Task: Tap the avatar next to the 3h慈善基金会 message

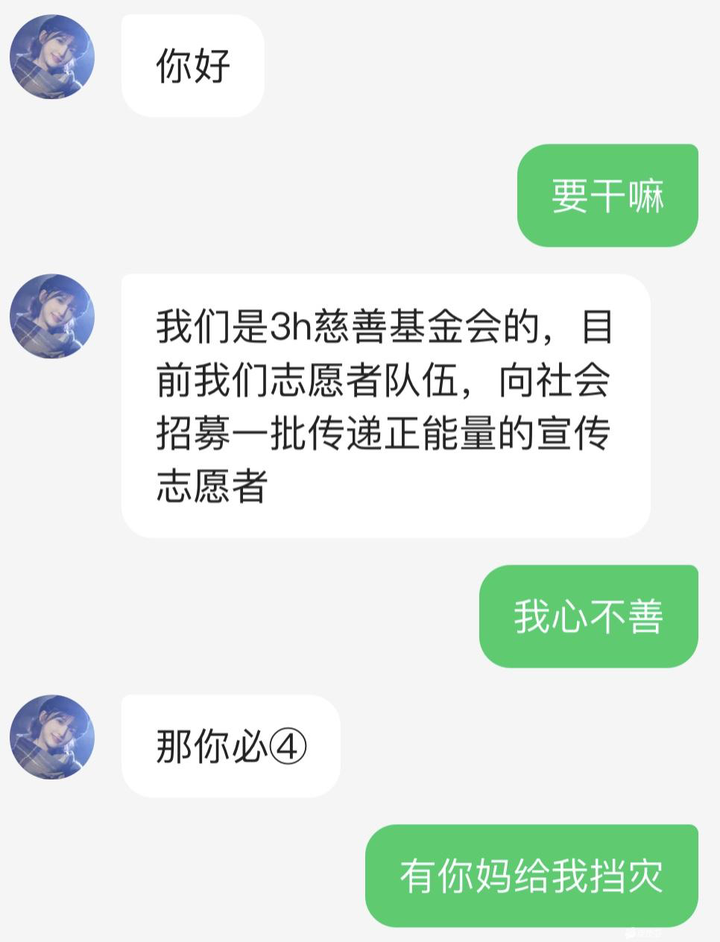Action: point(52,317)
